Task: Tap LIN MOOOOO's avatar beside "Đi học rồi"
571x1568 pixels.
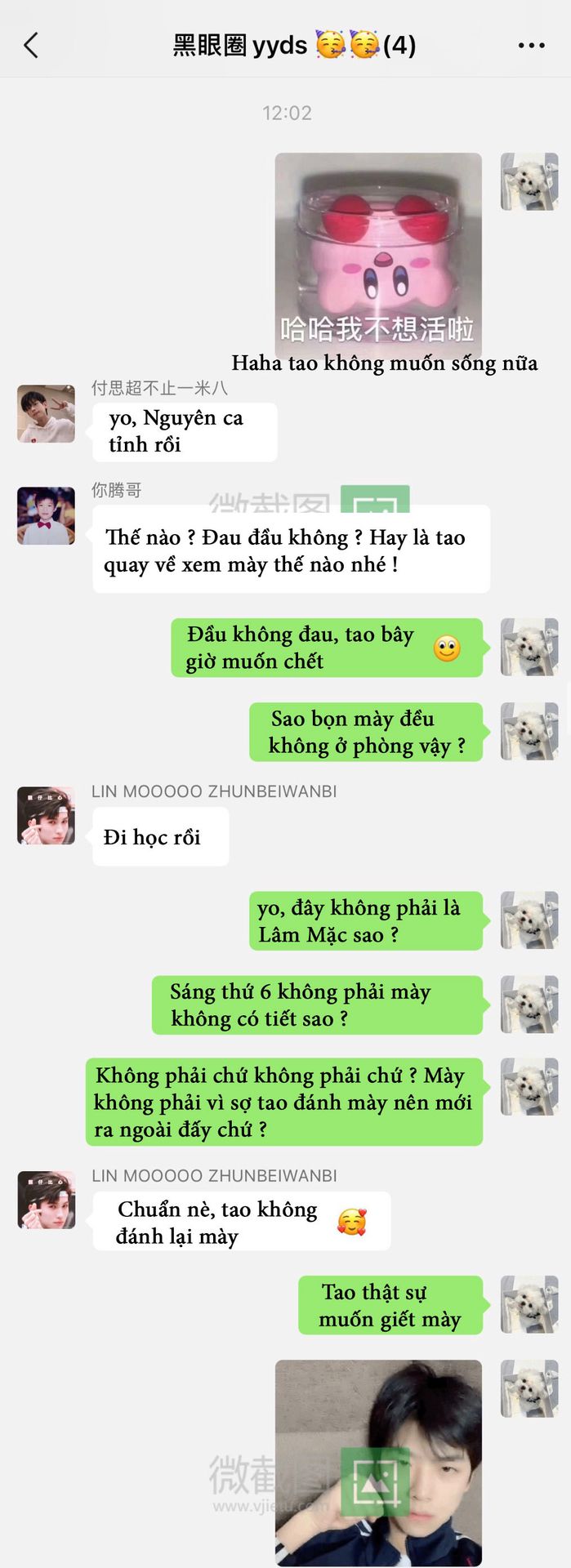Action: 46,816
